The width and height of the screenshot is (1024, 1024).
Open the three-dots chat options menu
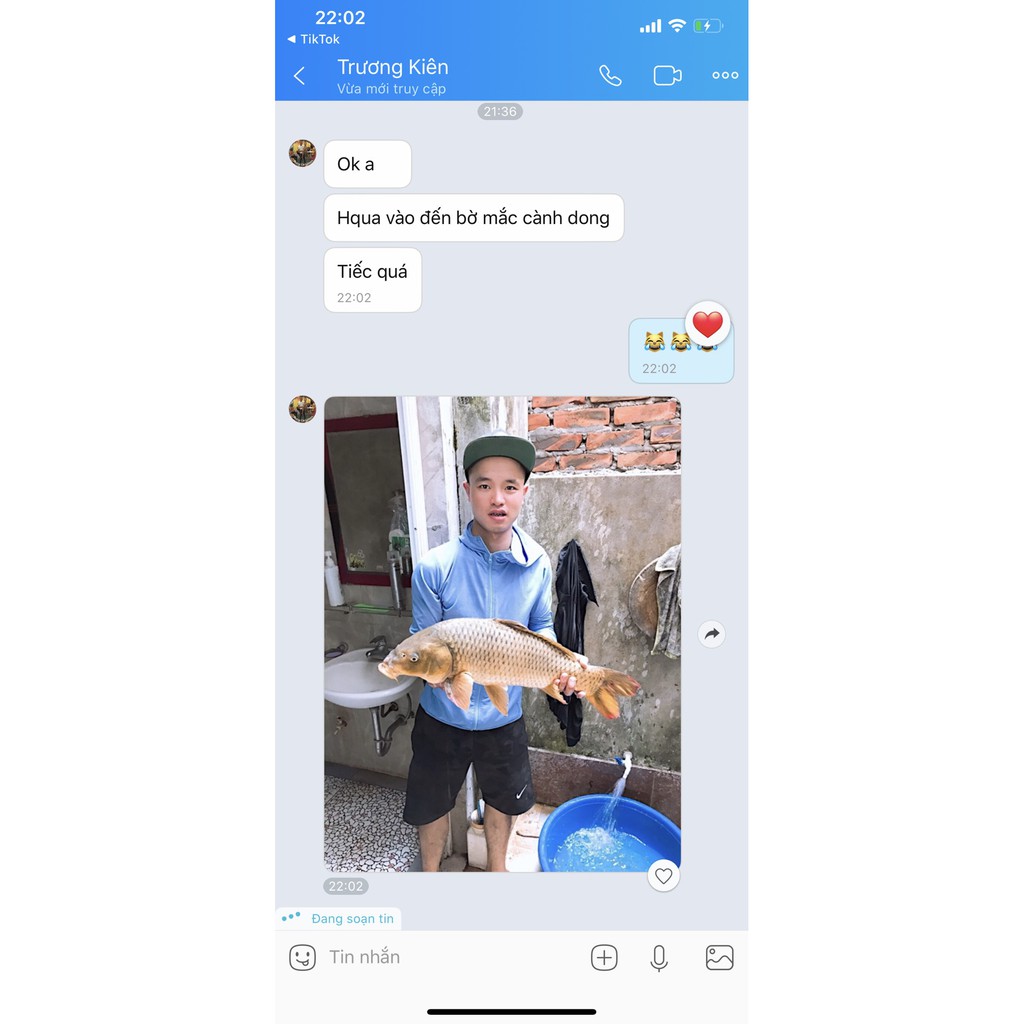point(725,76)
